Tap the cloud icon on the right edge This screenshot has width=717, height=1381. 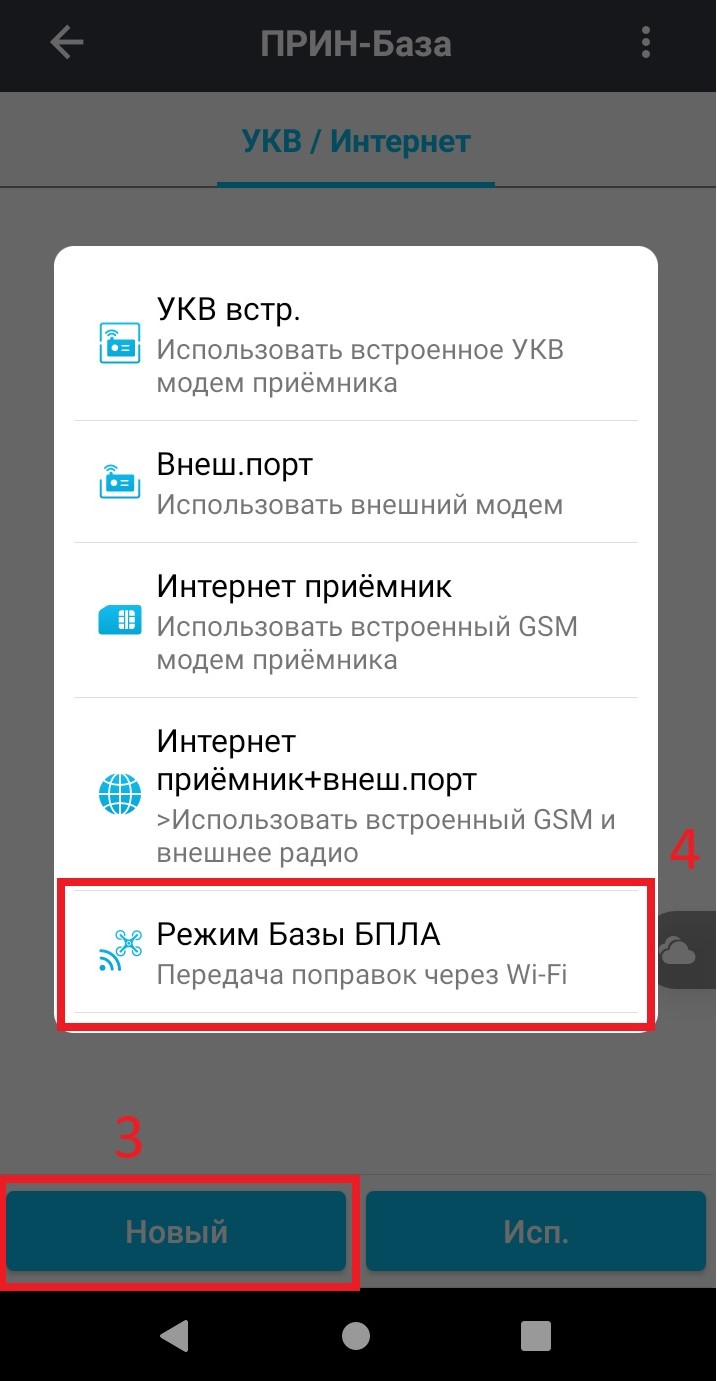[x=680, y=951]
